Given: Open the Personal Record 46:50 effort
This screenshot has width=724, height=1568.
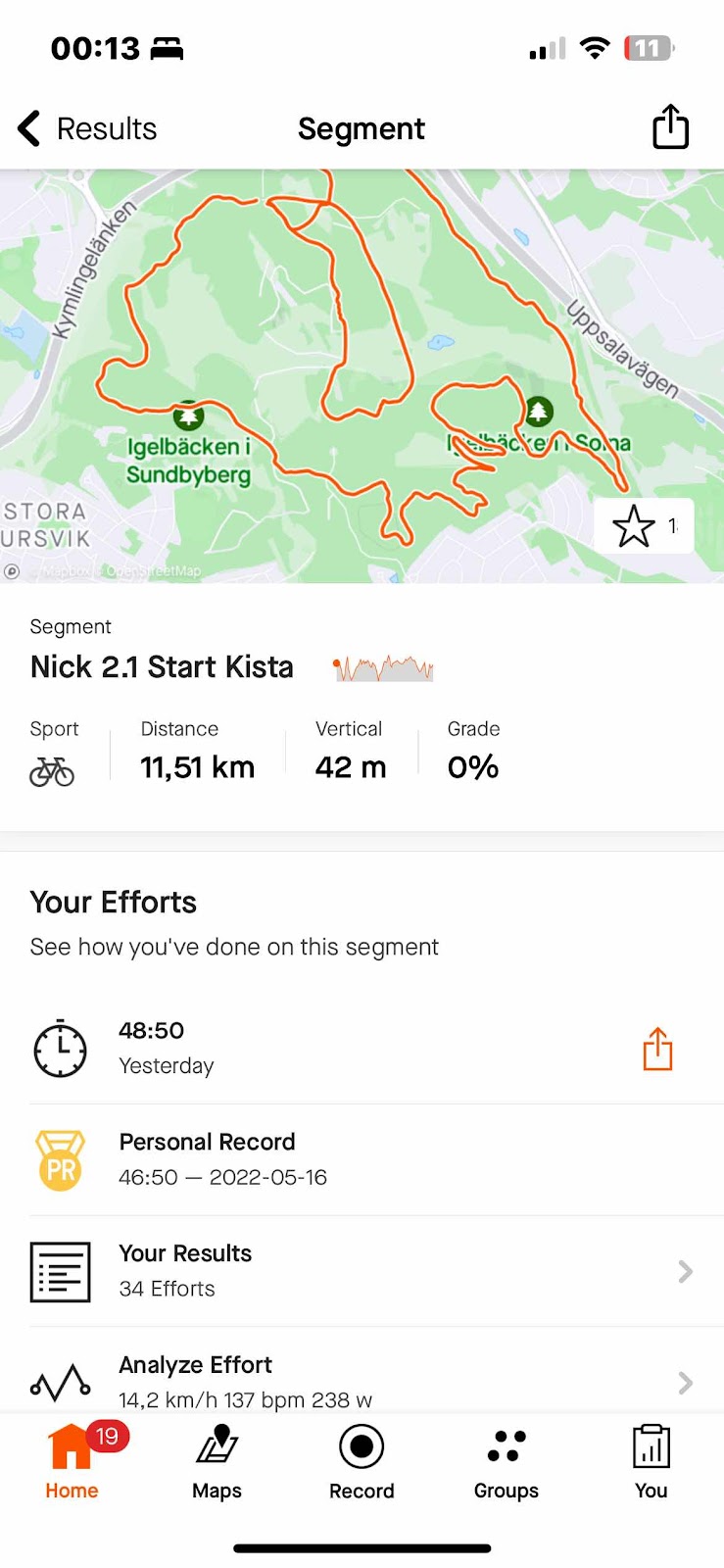Looking at the screenshot, I should point(362,1159).
